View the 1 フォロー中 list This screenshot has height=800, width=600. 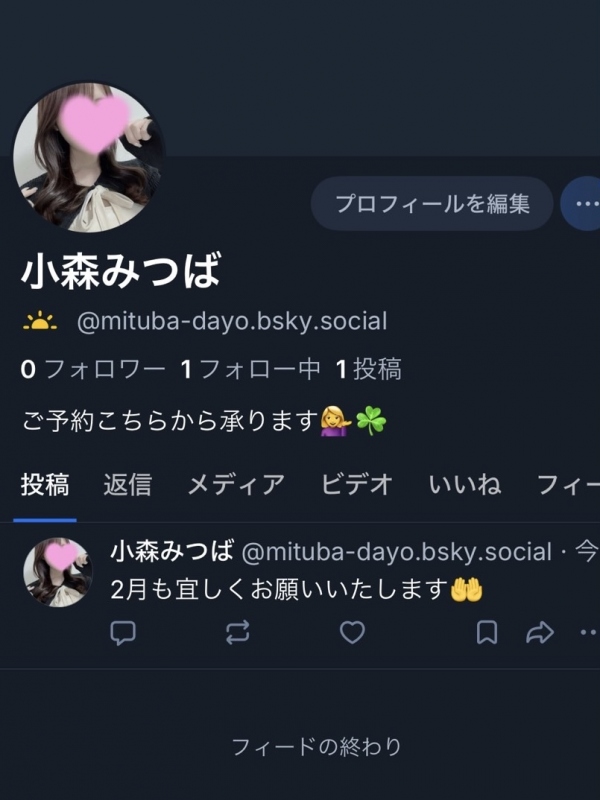(250, 370)
